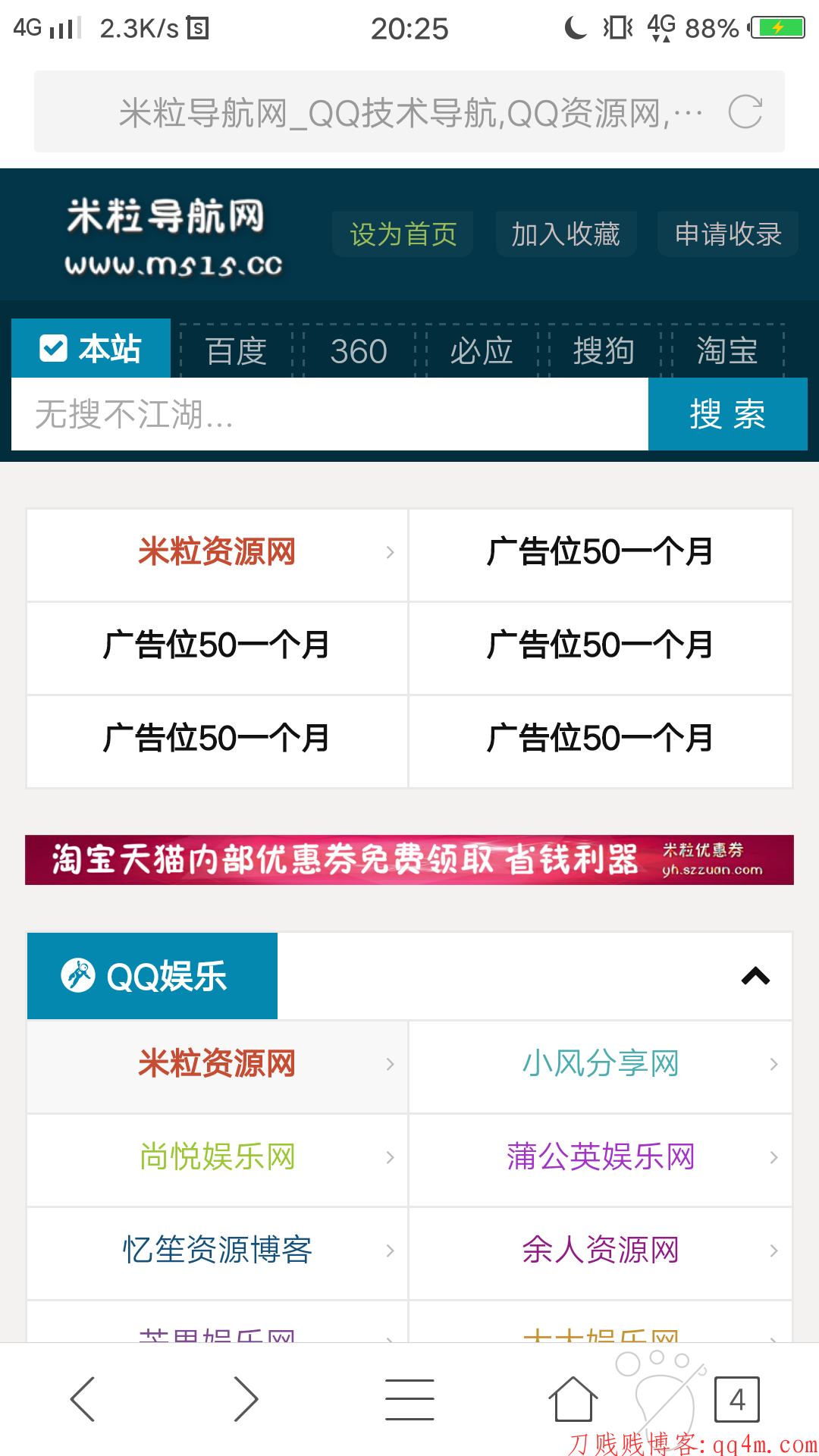Go forward using the browser forward arrow

point(246,1399)
